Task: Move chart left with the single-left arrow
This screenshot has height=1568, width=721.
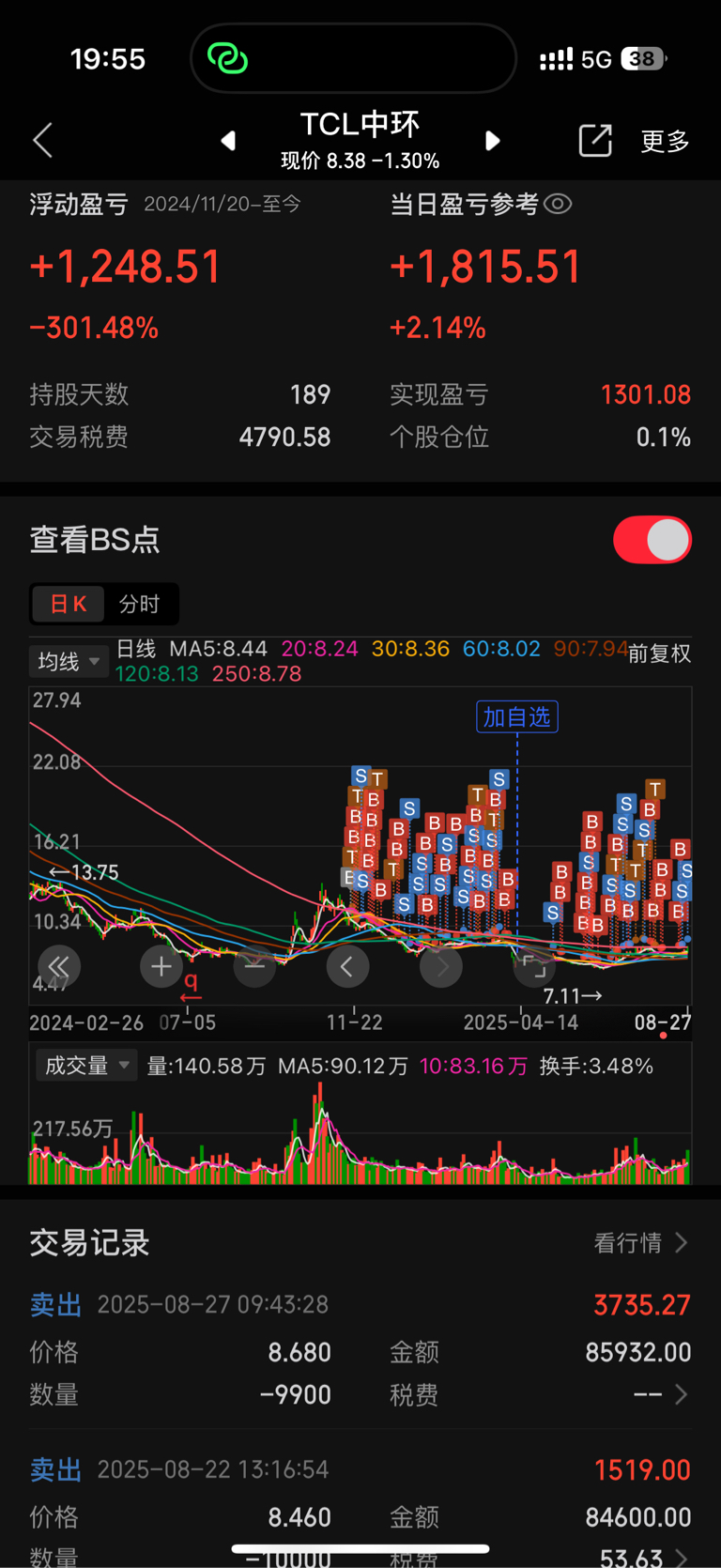Action: point(347,966)
